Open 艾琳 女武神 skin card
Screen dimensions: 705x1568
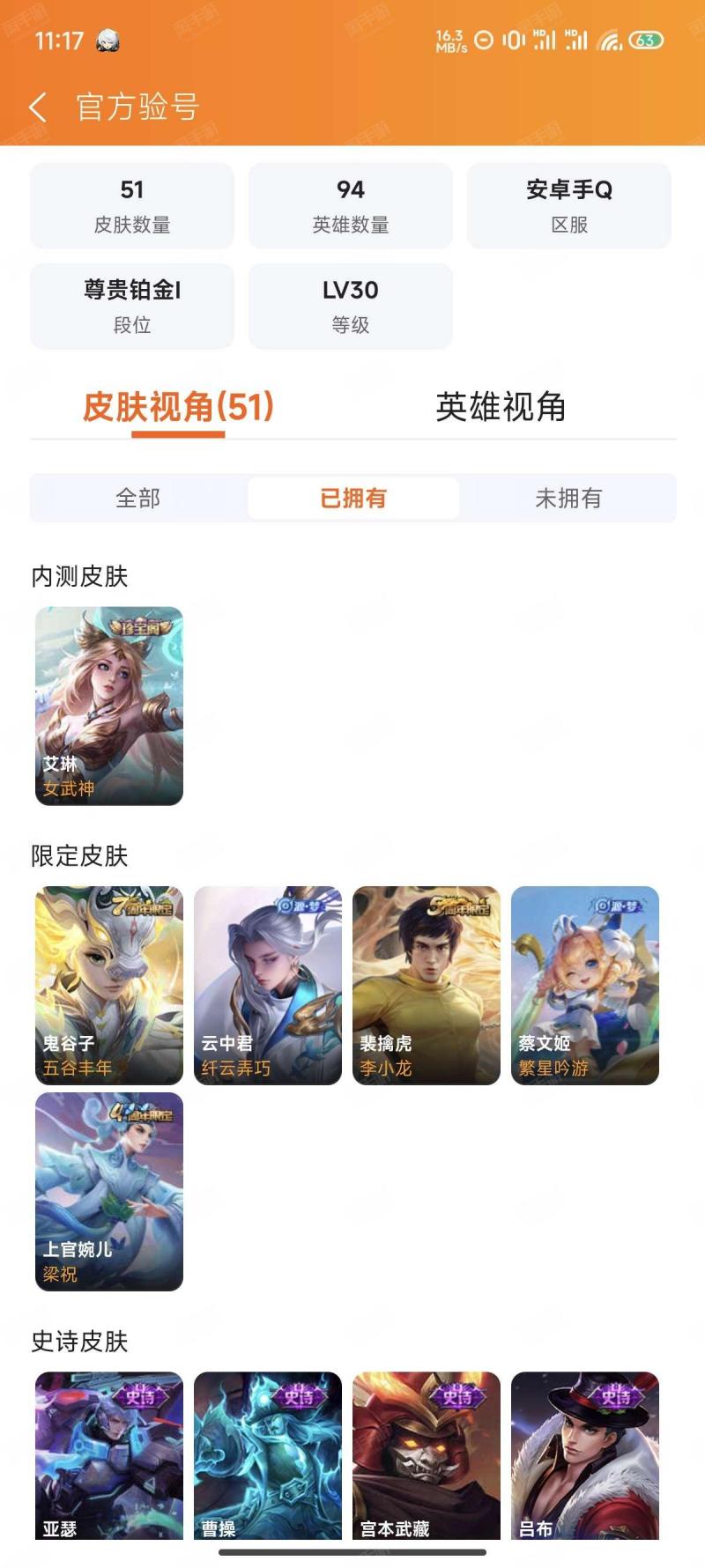(x=109, y=706)
